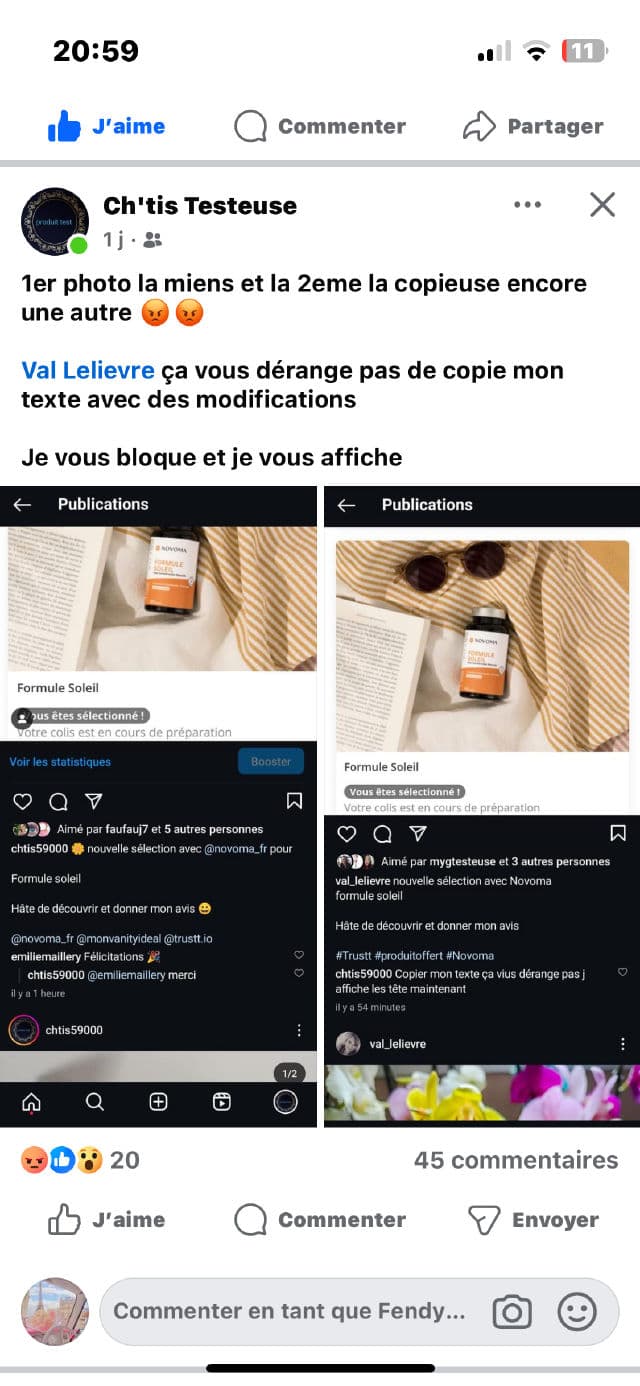Open the Ch'tis Testeuse profile name
This screenshot has width=640, height=1386.
pos(200,206)
